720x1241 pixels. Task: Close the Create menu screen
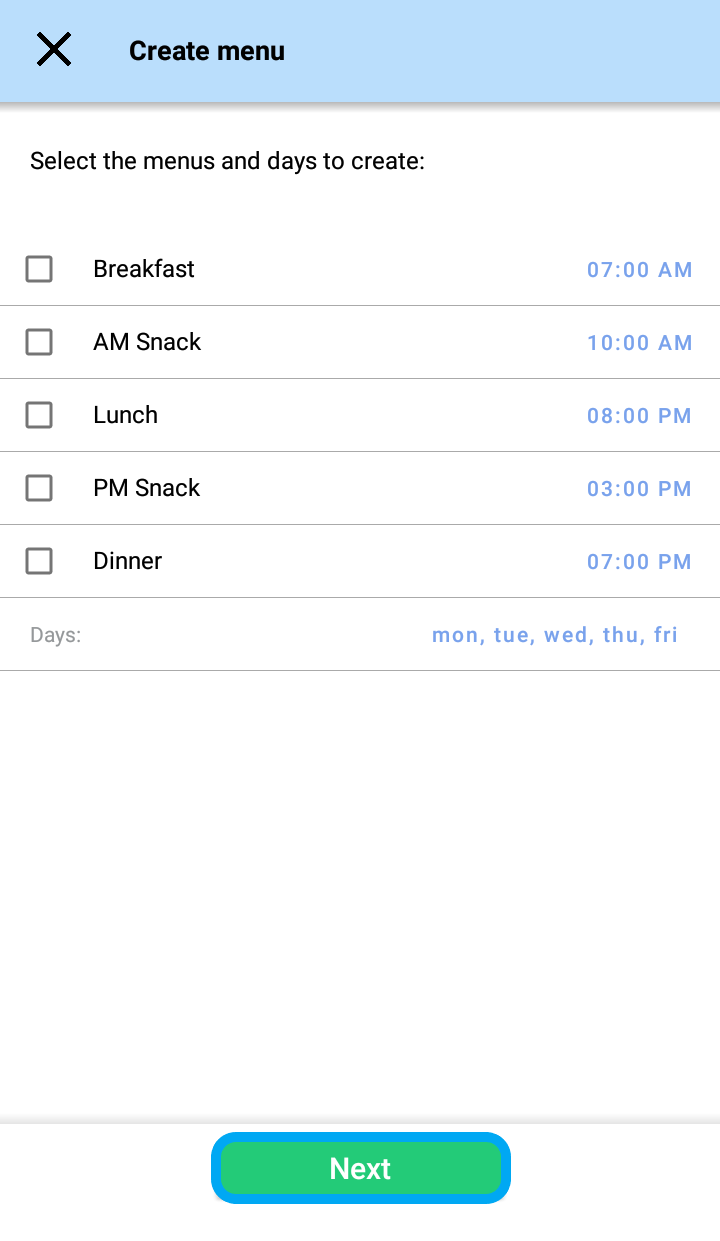(54, 49)
